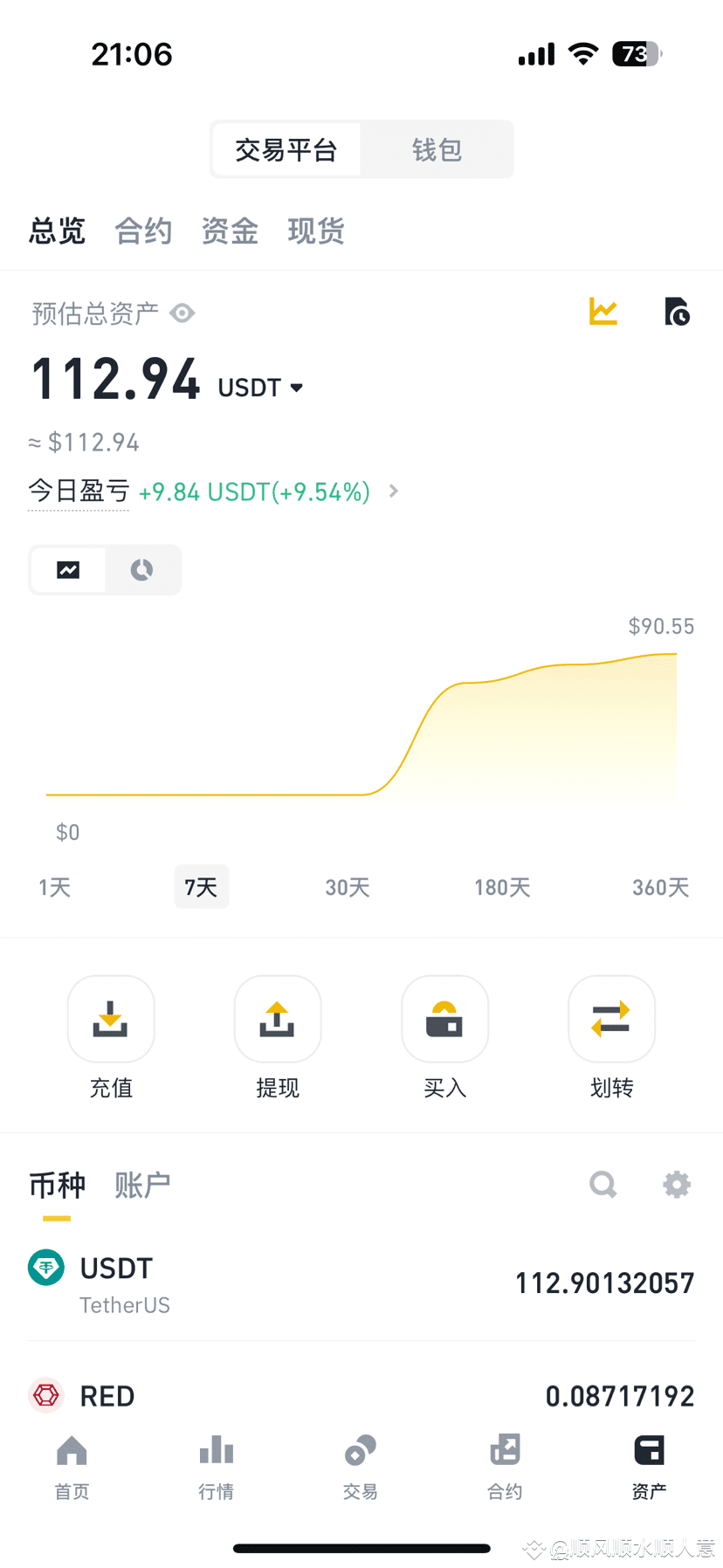Open the PNL history report icon
This screenshot has width=723, height=1568.
pyautogui.click(x=677, y=312)
